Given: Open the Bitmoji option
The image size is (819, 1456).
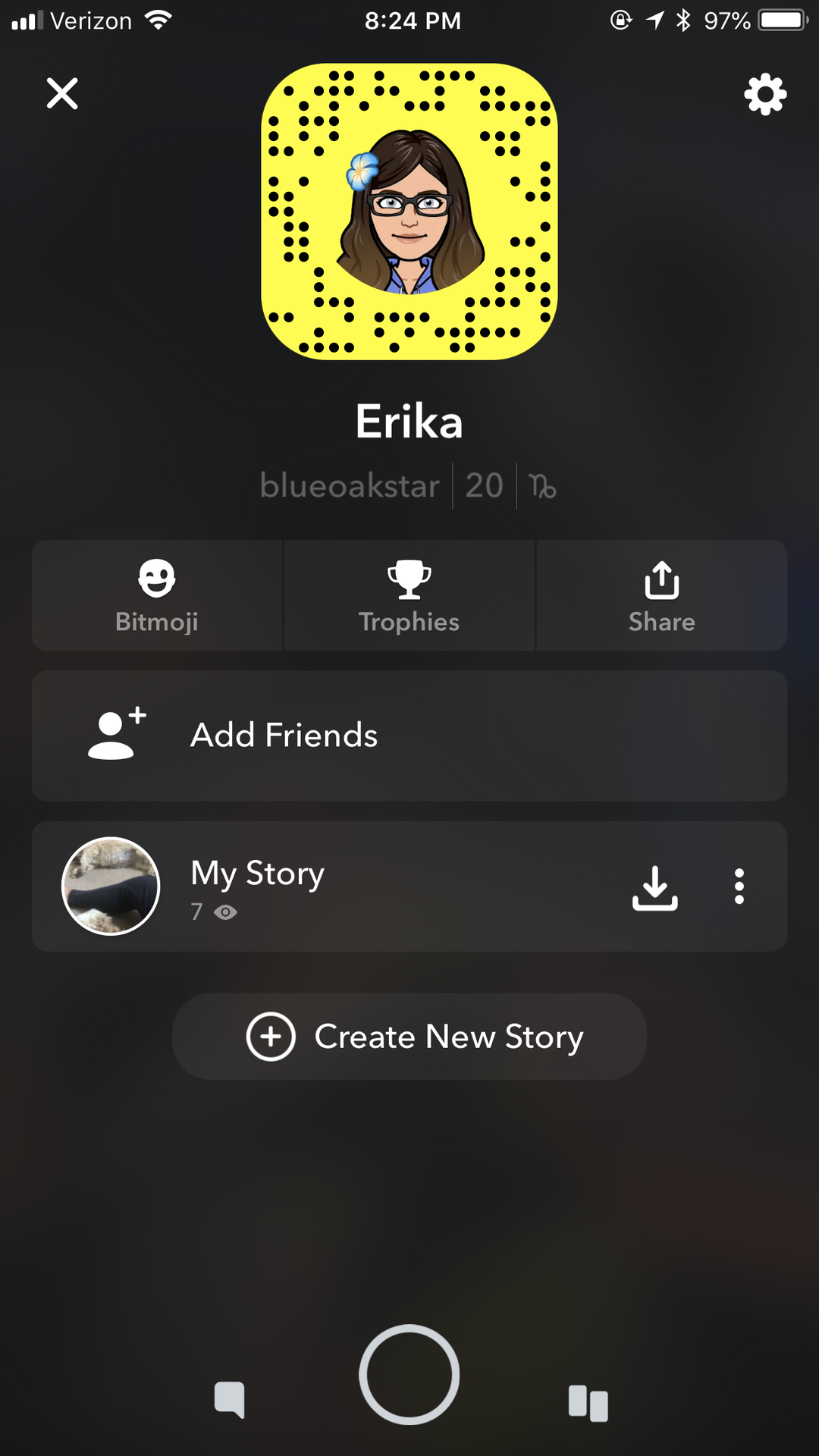Looking at the screenshot, I should point(157,596).
